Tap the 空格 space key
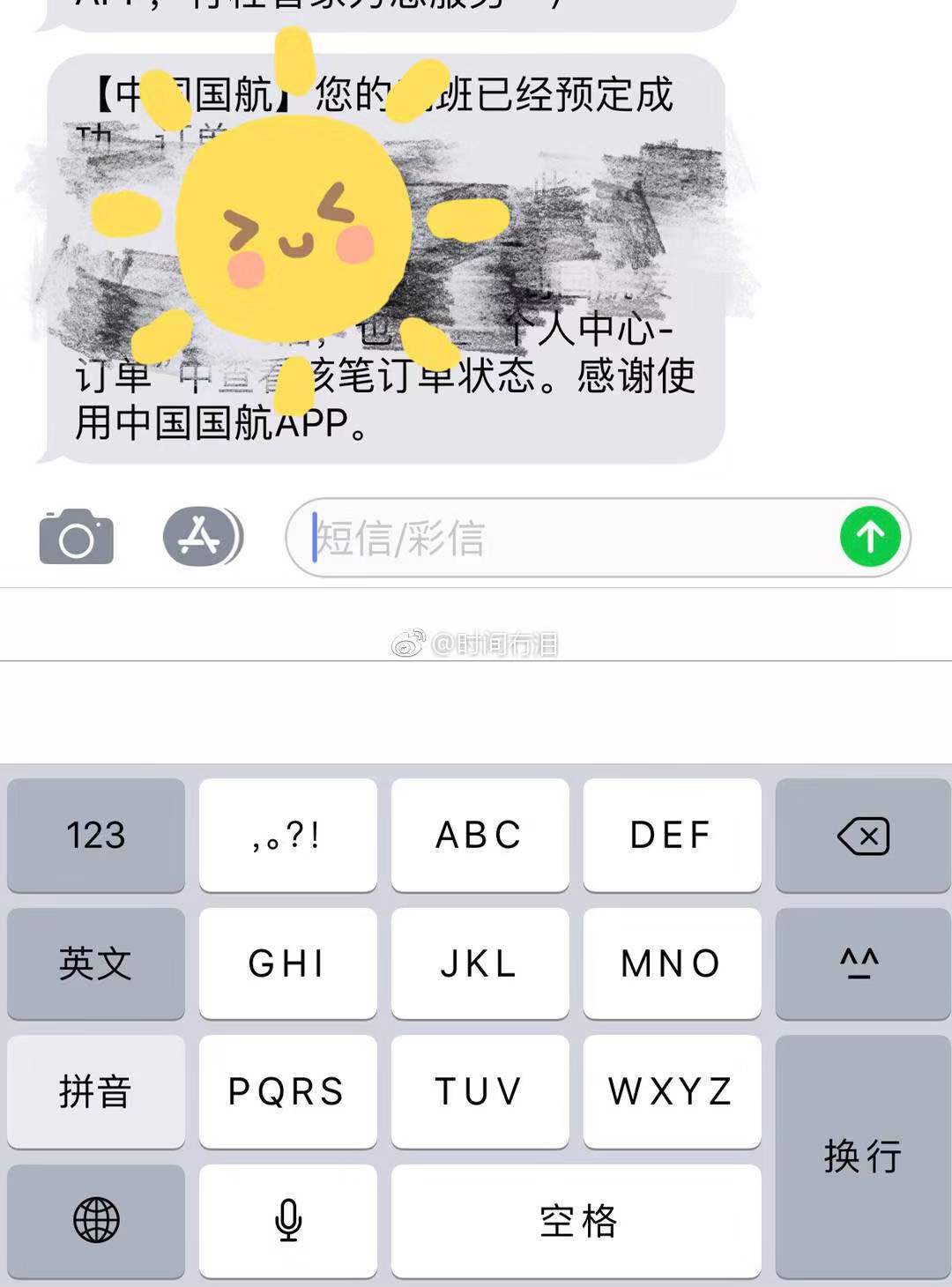952x1287 pixels. point(576,1221)
